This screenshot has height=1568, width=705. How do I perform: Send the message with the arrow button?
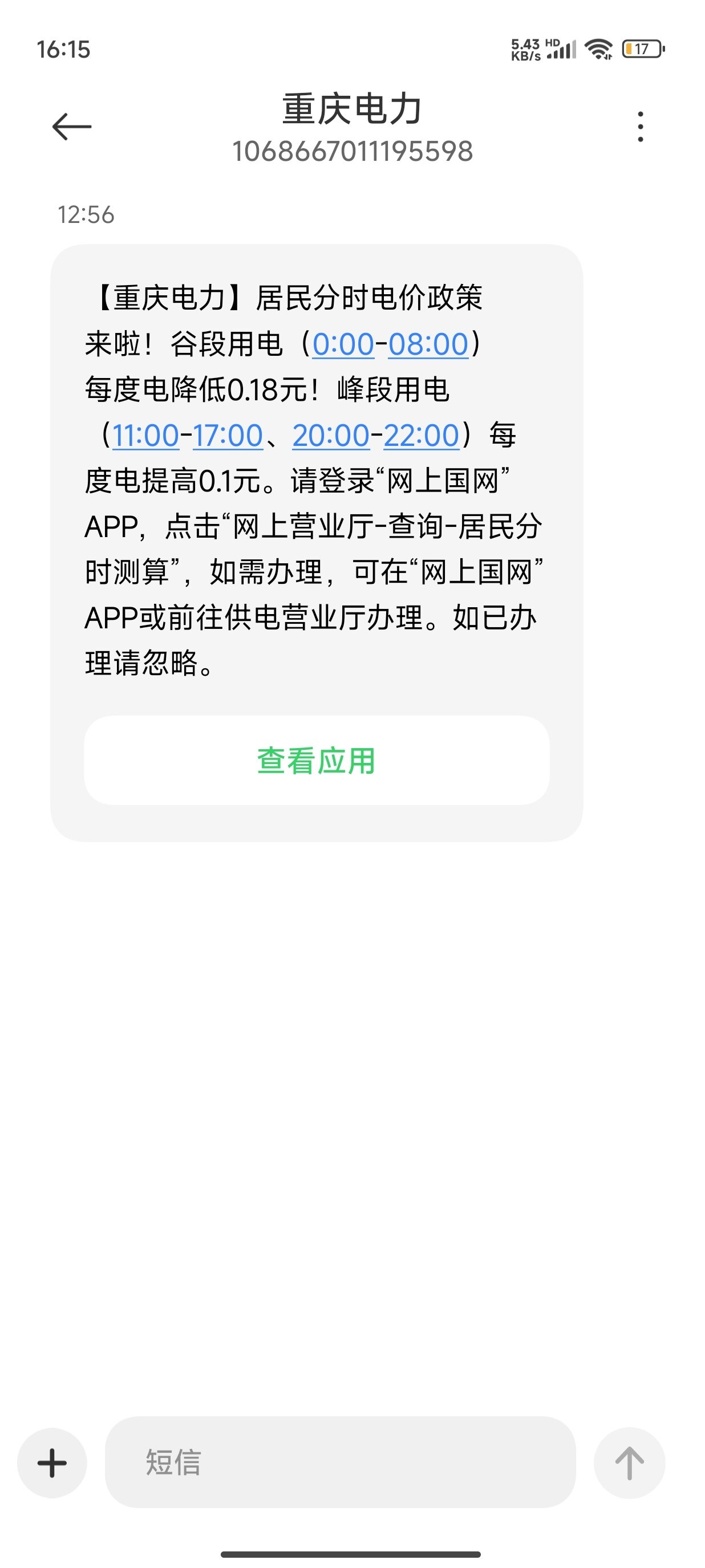pyautogui.click(x=629, y=1462)
